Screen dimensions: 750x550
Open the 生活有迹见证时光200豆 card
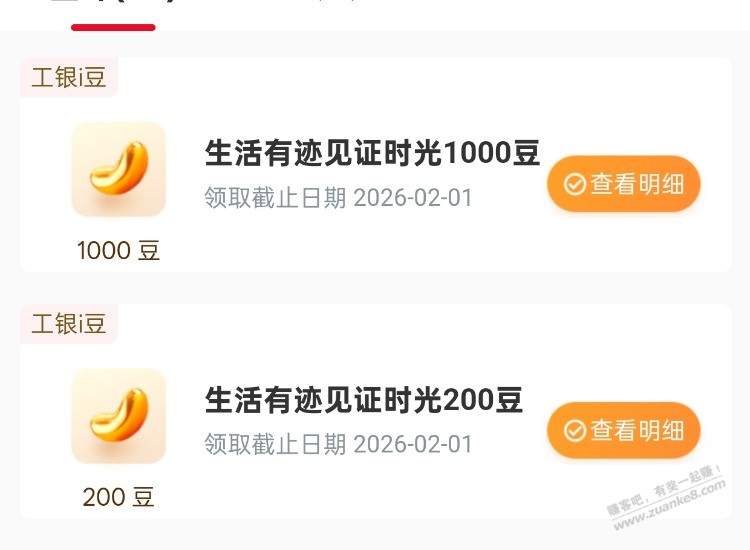click(364, 401)
